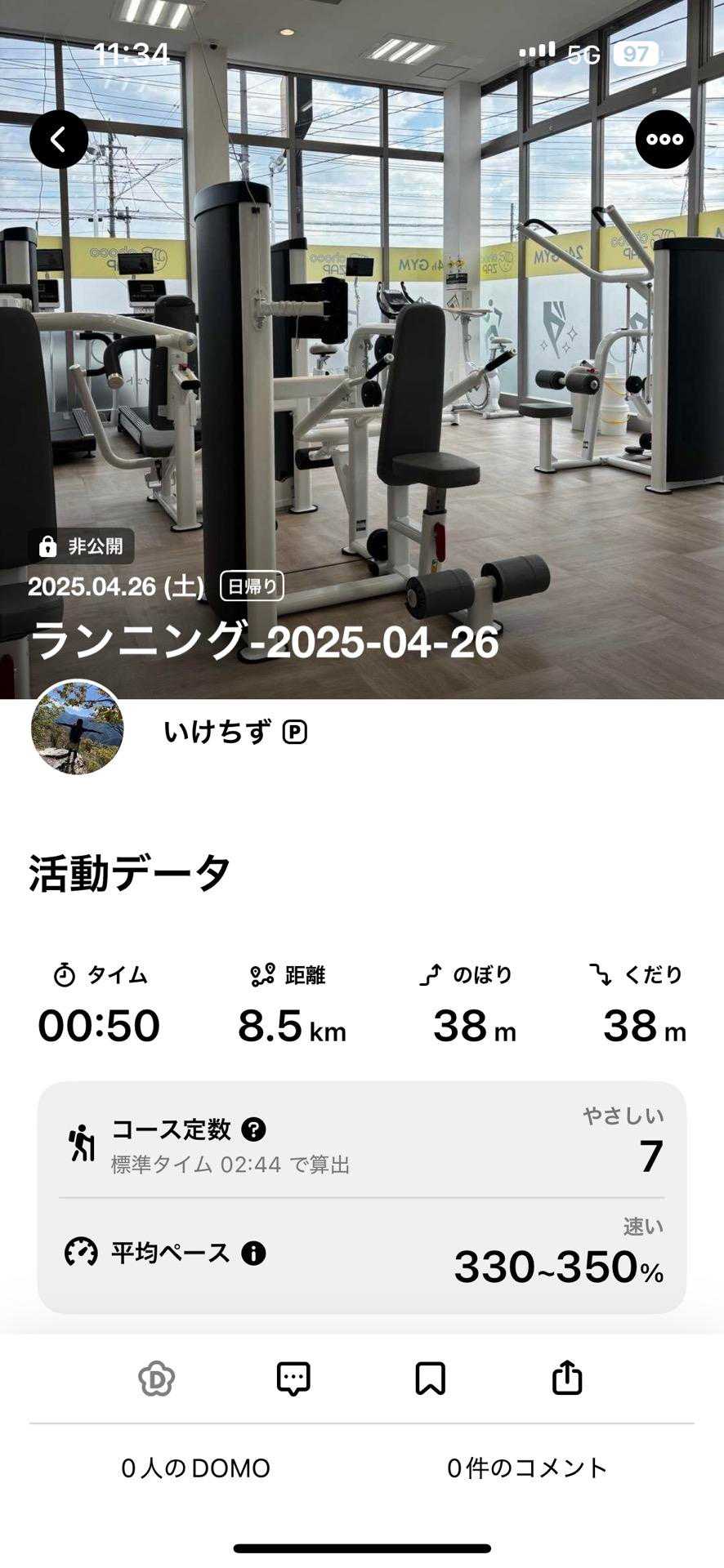724x1568 pixels.
Task: Open いけちず's profile avatar
Action: (x=78, y=728)
